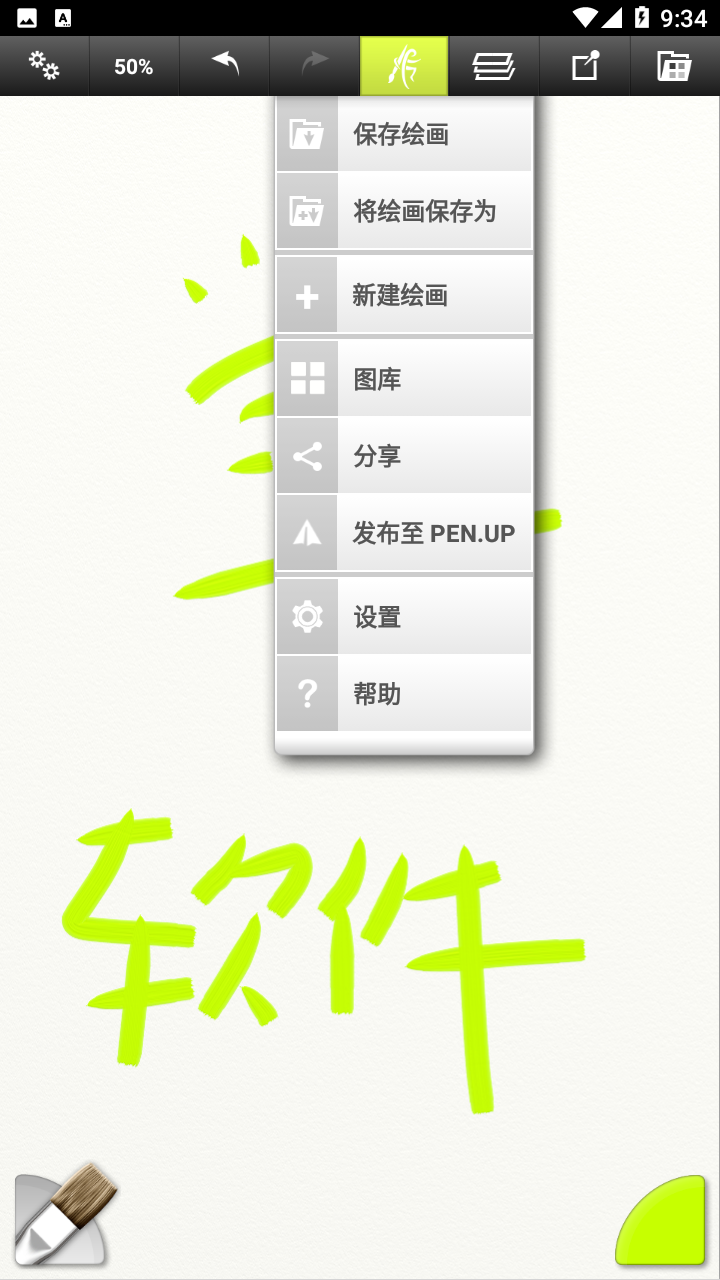
Task: Share the painting via 分享
Action: 404,456
